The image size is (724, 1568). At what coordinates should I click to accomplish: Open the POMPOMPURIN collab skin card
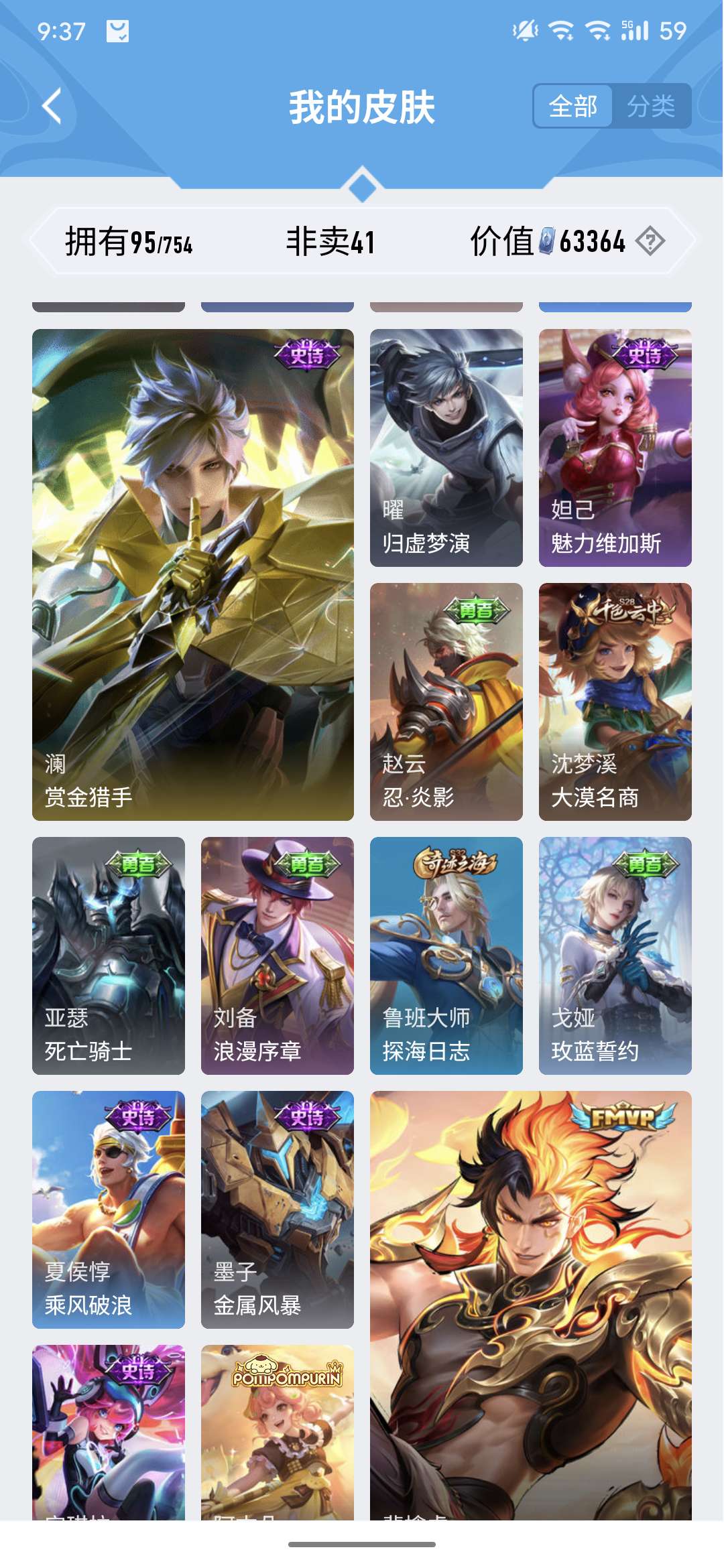tap(278, 1431)
